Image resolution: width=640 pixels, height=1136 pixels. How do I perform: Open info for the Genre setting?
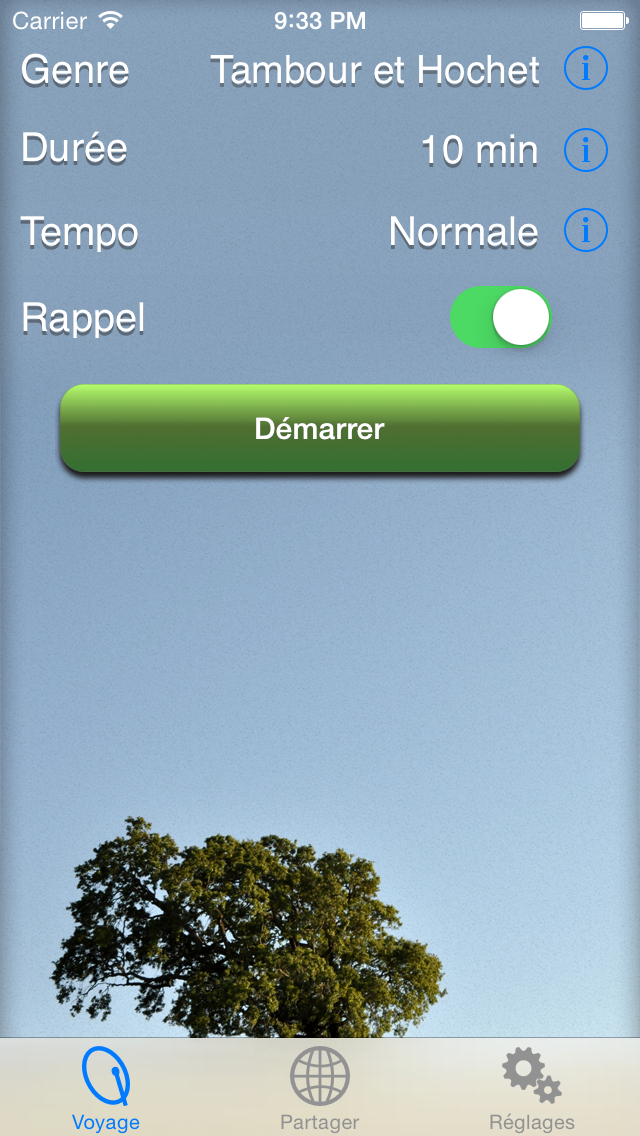click(x=586, y=69)
